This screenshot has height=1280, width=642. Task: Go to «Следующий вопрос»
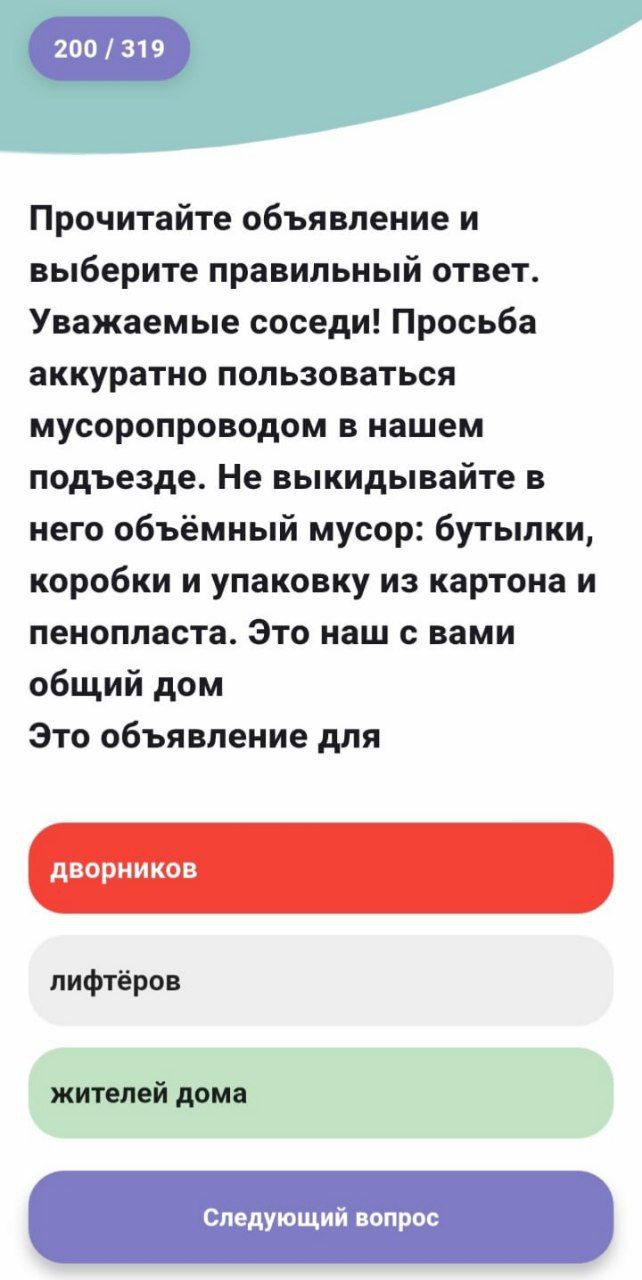[320, 1217]
